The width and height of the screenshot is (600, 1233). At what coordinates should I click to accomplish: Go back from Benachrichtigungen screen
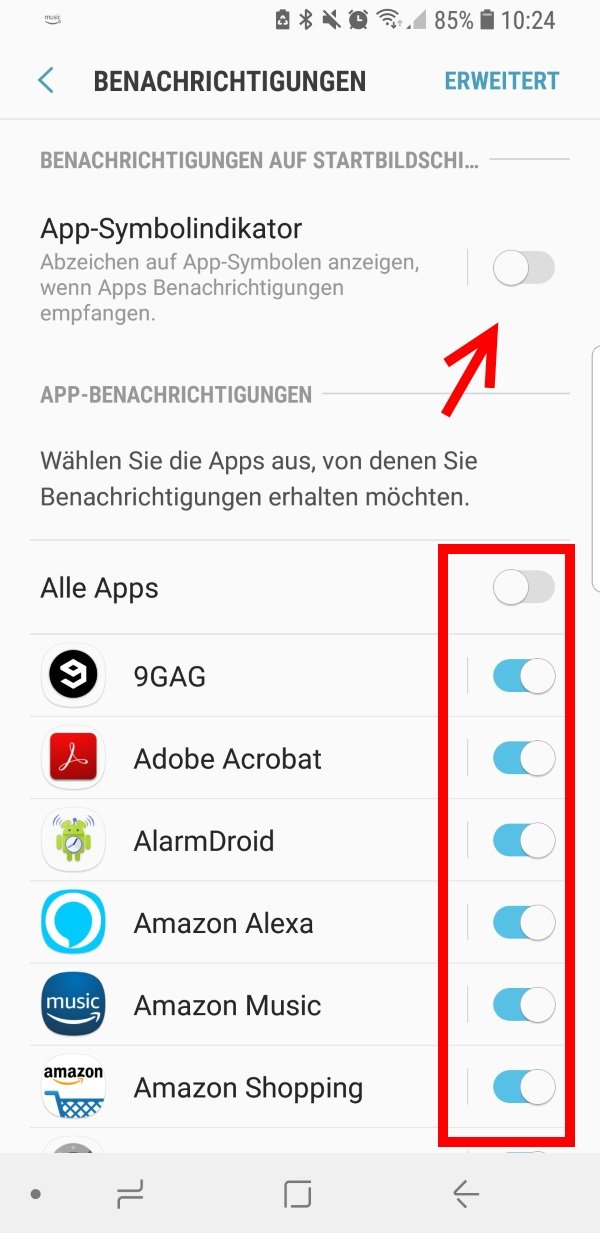45,81
